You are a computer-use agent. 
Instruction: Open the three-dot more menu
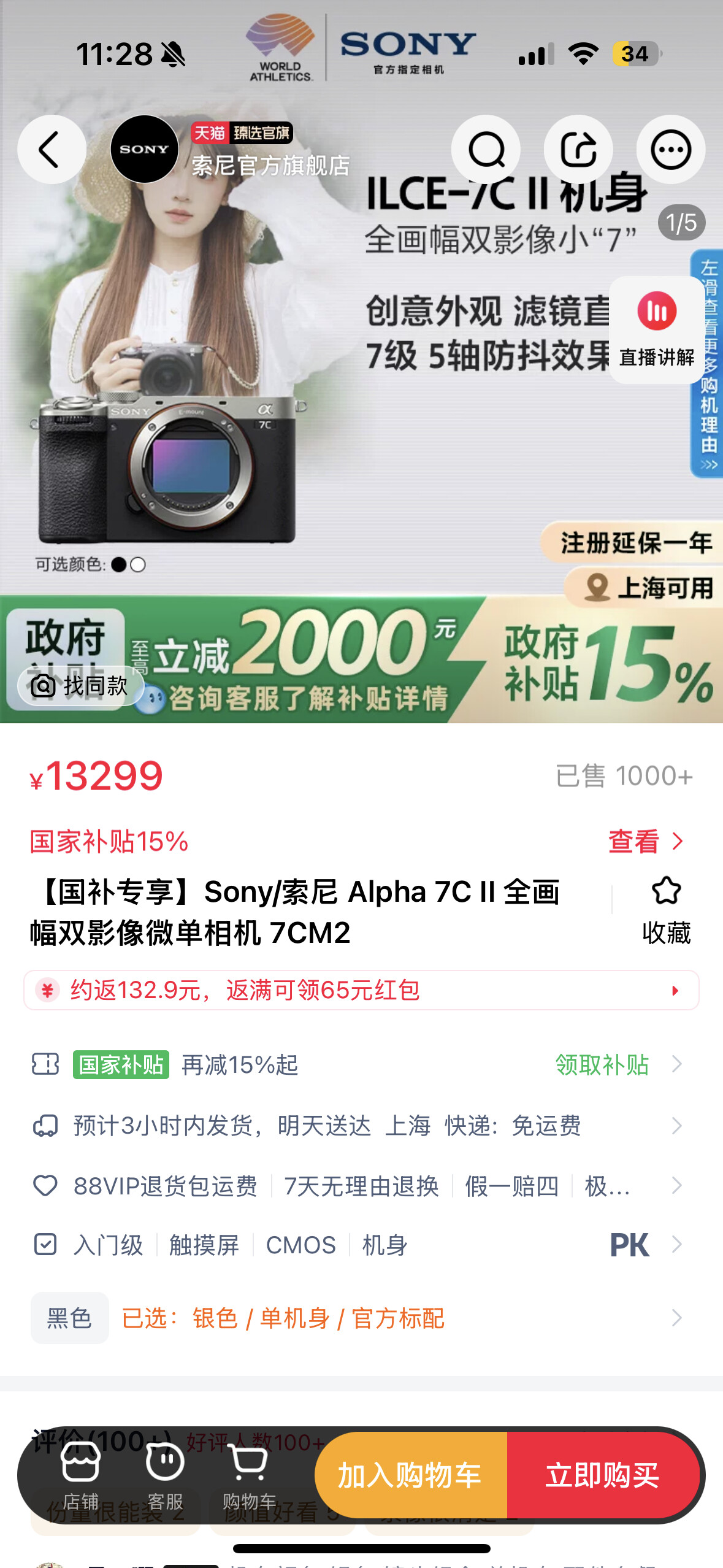[x=670, y=149]
